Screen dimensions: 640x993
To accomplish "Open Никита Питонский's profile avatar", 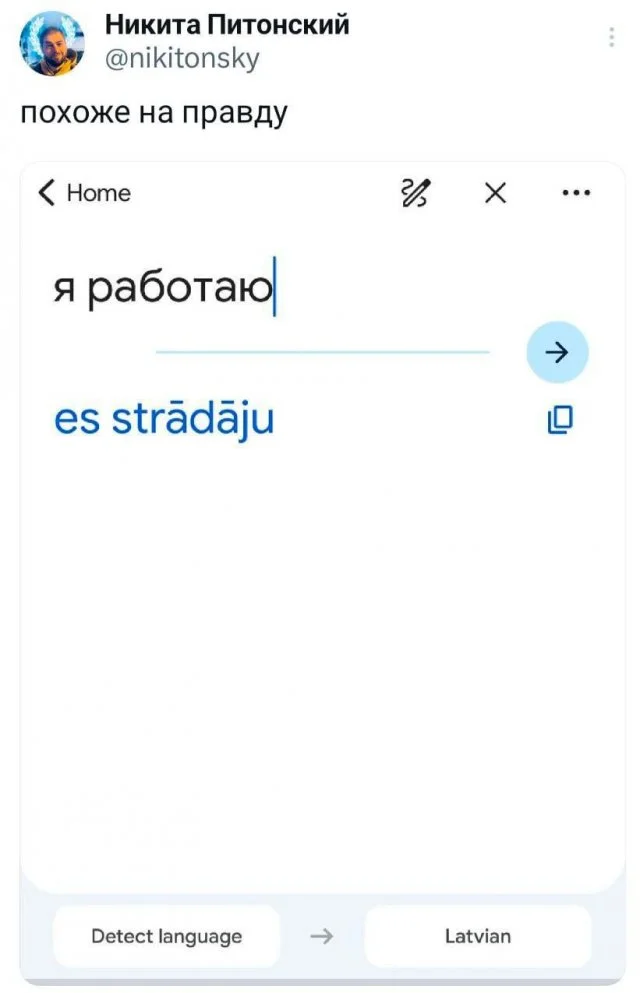I will (x=53, y=43).
